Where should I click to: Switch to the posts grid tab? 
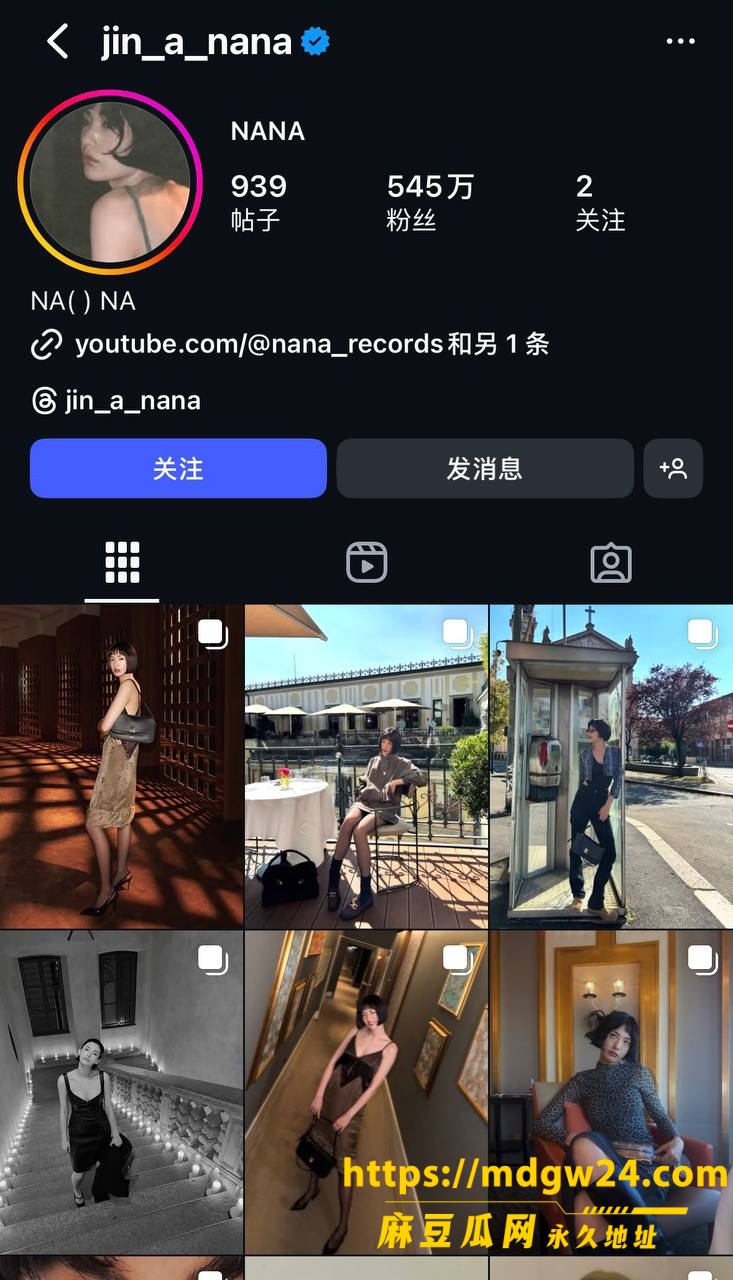pyautogui.click(x=122, y=563)
